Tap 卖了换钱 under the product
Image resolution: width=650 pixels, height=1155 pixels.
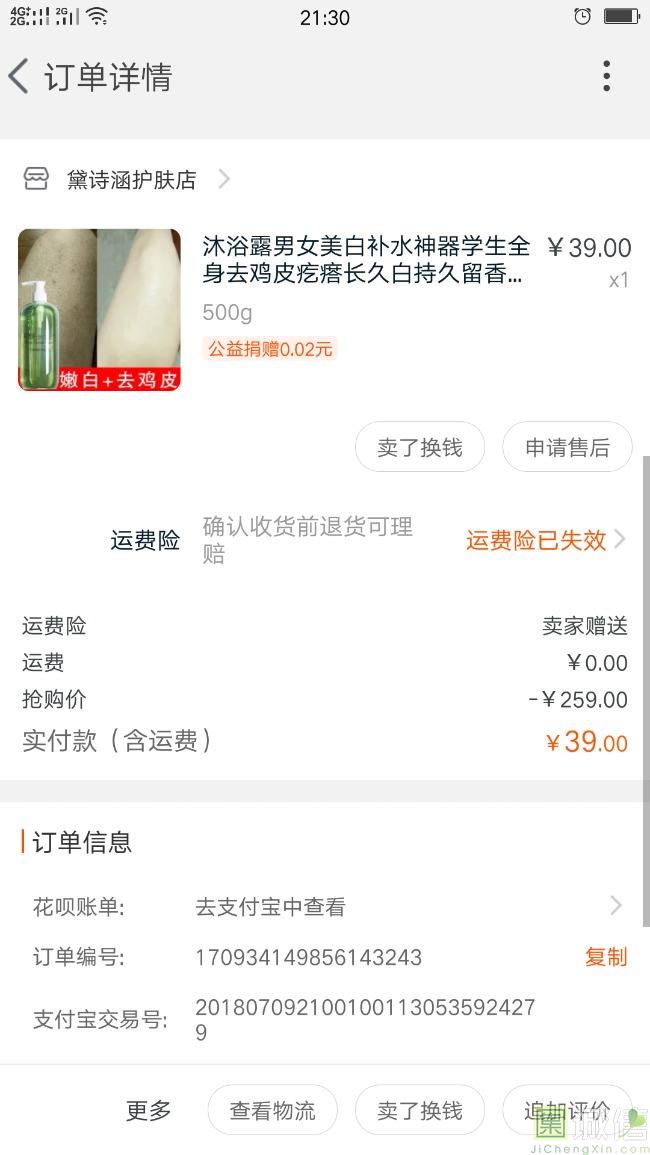point(420,448)
